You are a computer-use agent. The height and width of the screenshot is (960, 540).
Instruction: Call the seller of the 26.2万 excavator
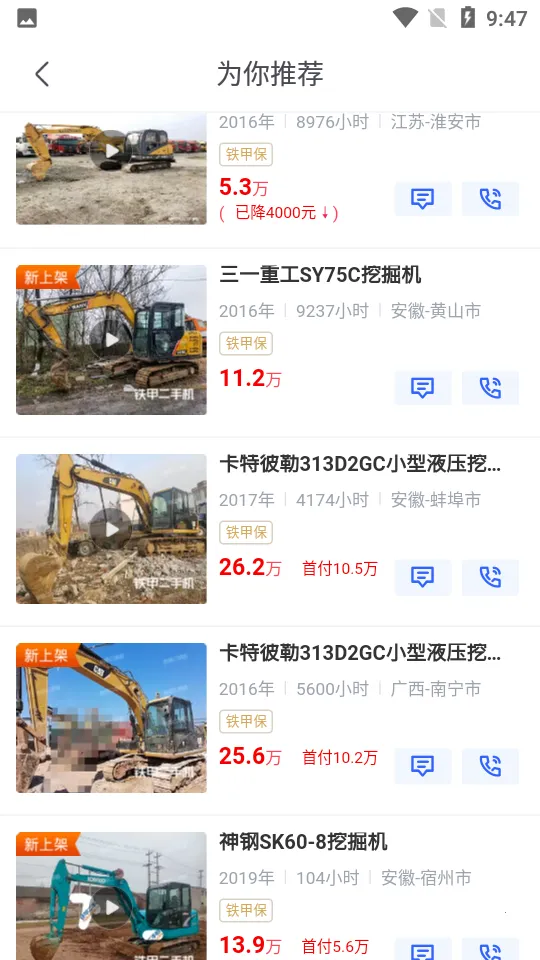click(490, 577)
